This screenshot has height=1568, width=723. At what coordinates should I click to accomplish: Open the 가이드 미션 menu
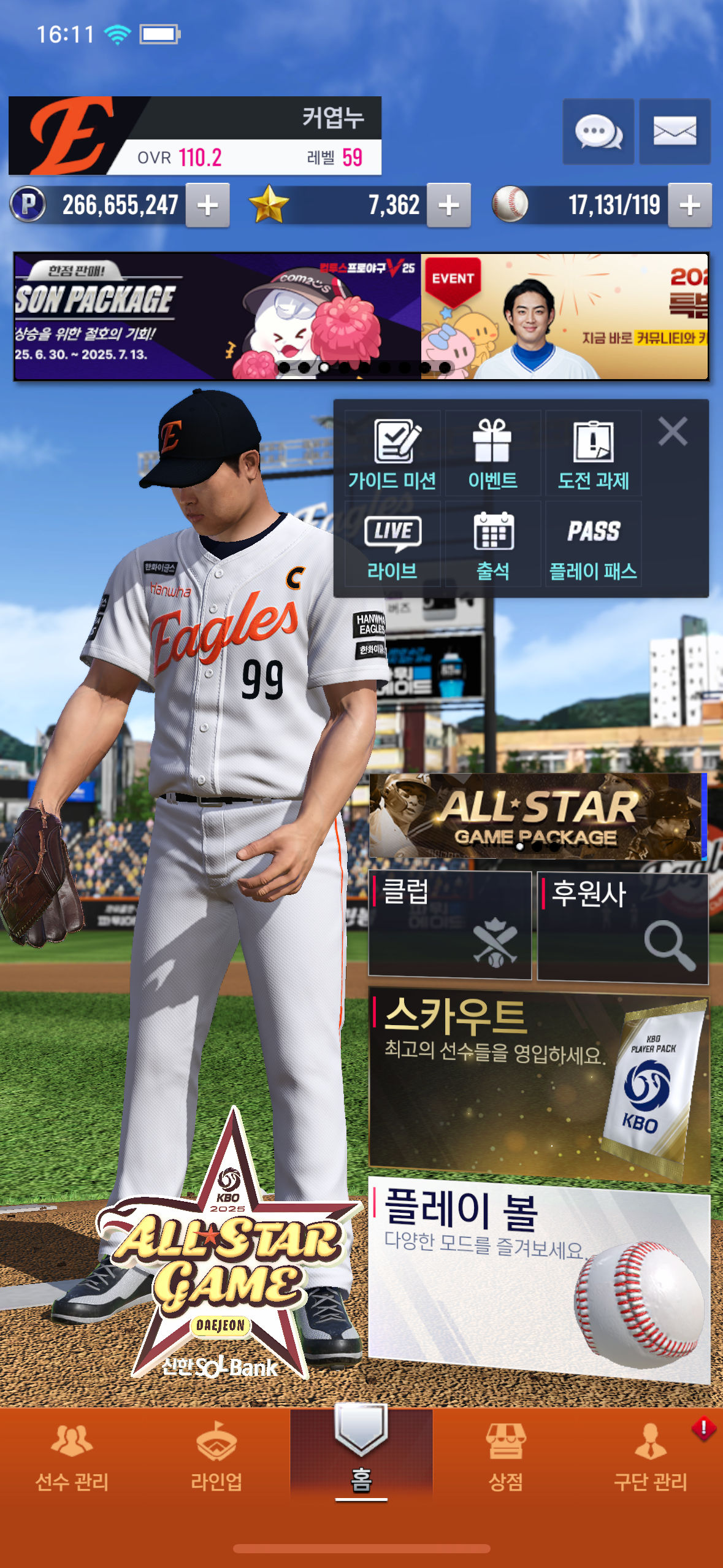pyautogui.click(x=392, y=454)
